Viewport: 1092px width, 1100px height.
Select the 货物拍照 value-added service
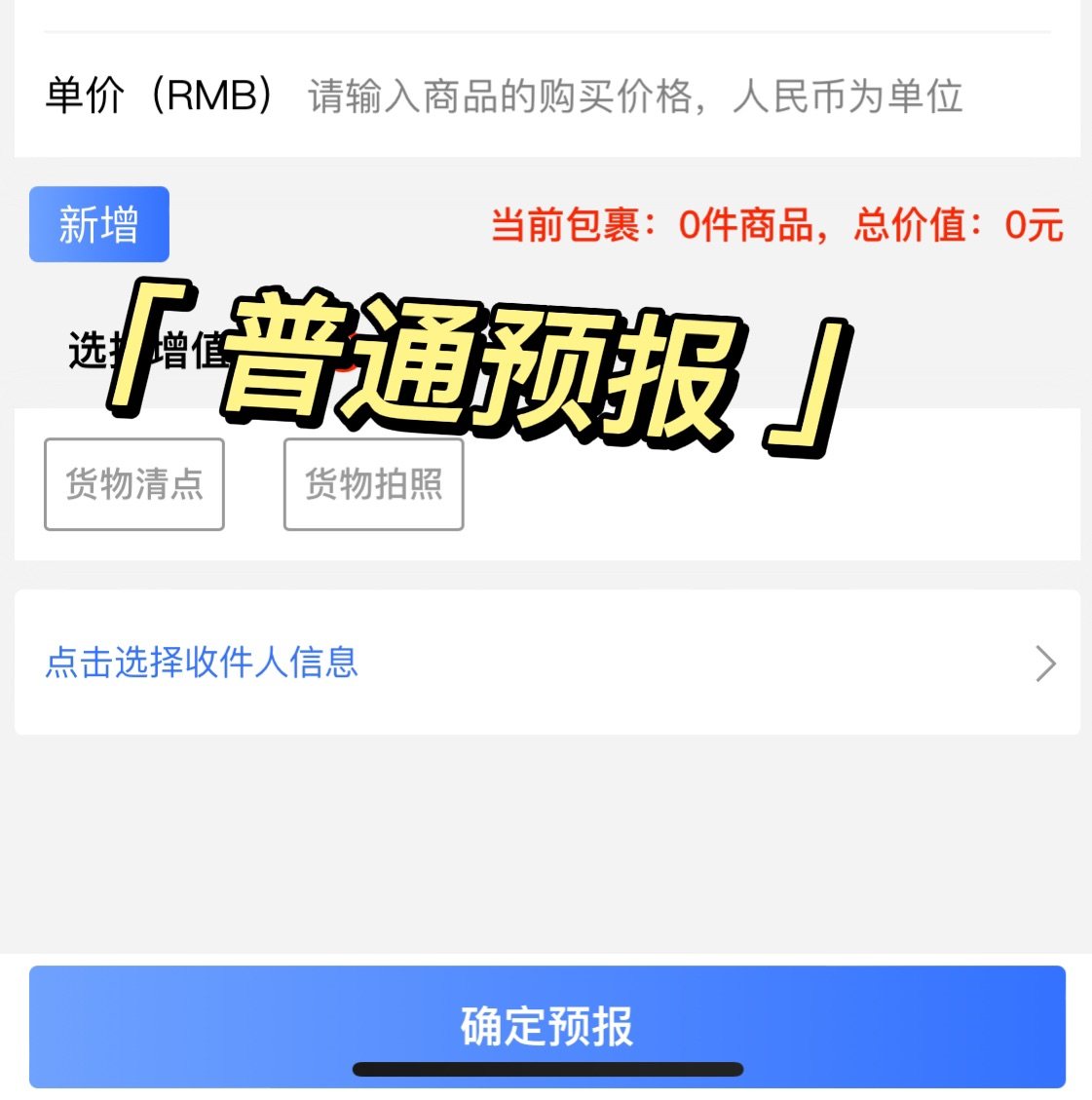[373, 484]
